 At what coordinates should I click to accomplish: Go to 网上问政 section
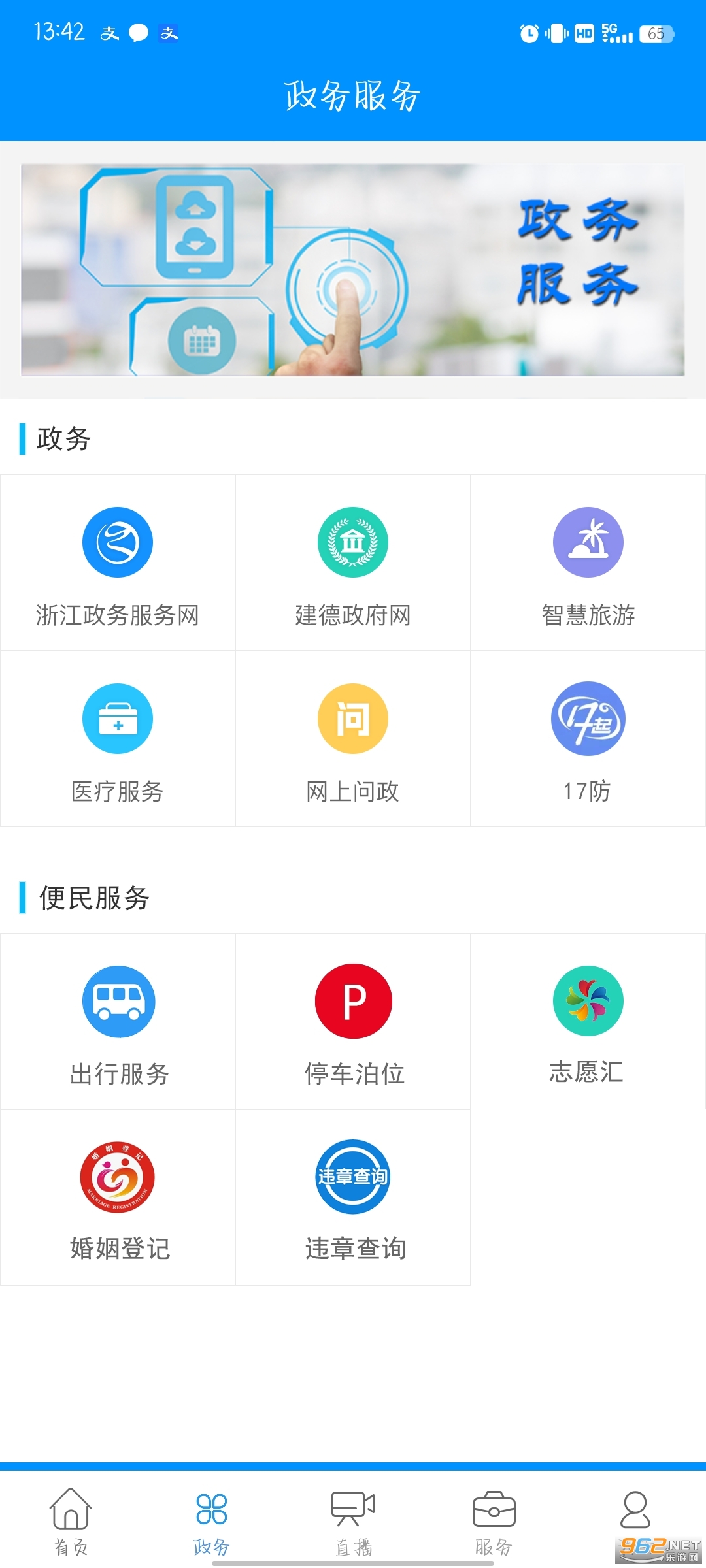(353, 739)
